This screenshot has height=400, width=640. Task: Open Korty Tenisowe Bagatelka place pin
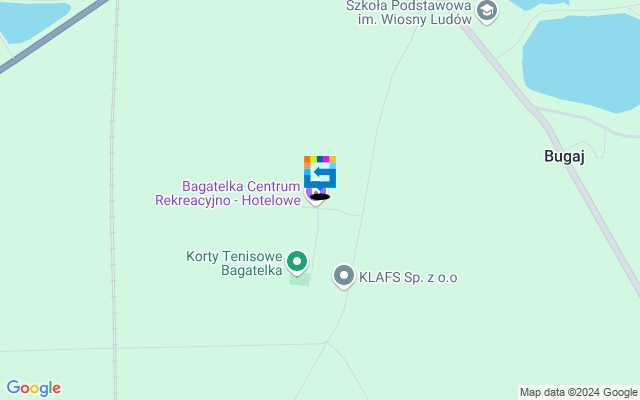tap(297, 262)
